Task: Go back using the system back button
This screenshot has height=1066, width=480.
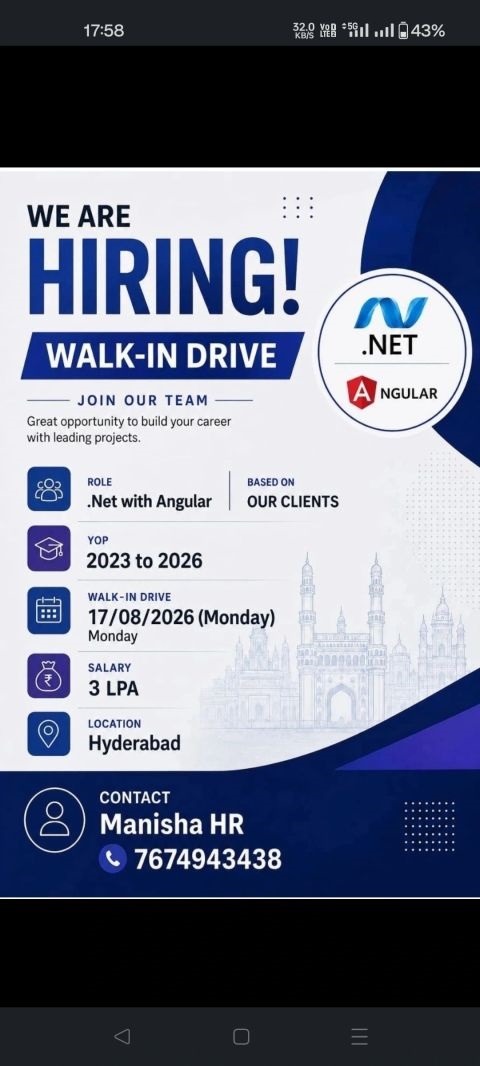Action: (122, 1036)
